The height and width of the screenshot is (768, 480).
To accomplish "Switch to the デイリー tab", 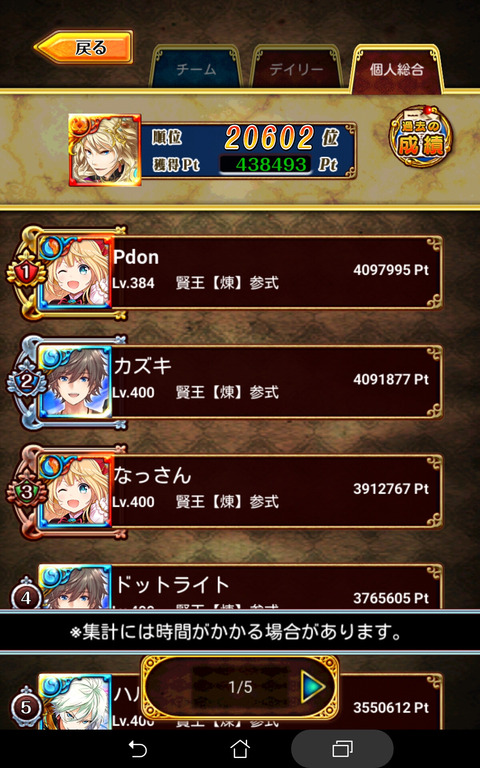I will [x=296, y=68].
